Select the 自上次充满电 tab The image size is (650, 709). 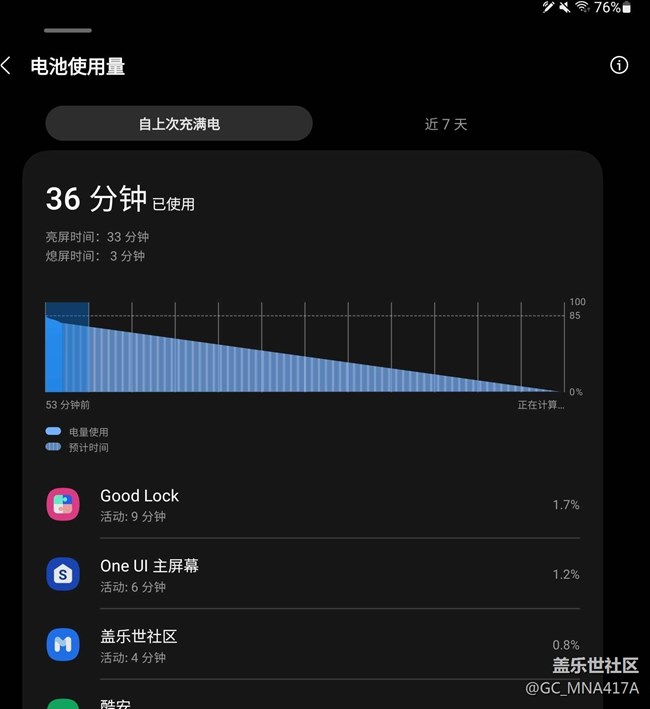(x=179, y=124)
